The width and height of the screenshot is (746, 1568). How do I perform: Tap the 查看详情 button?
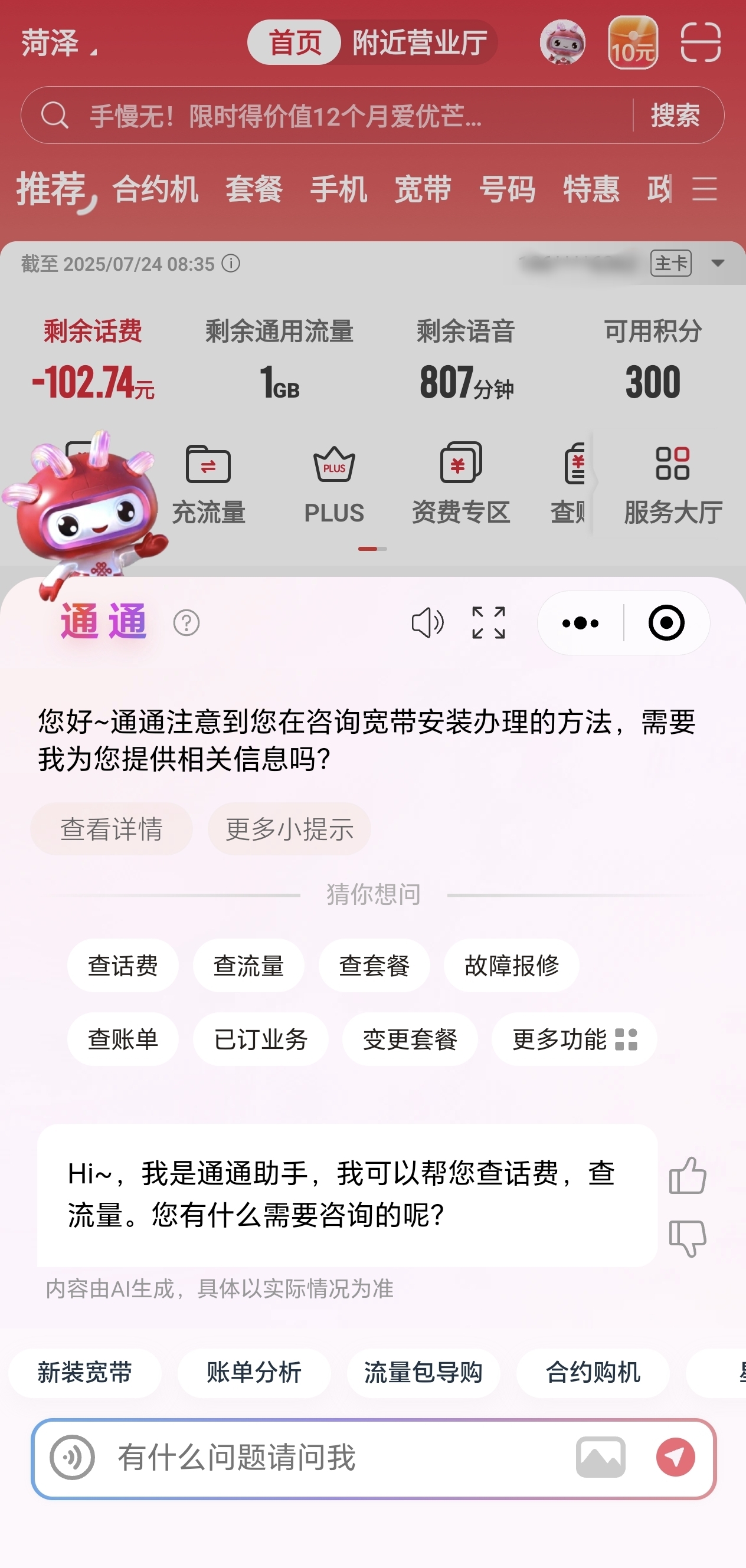point(112,829)
